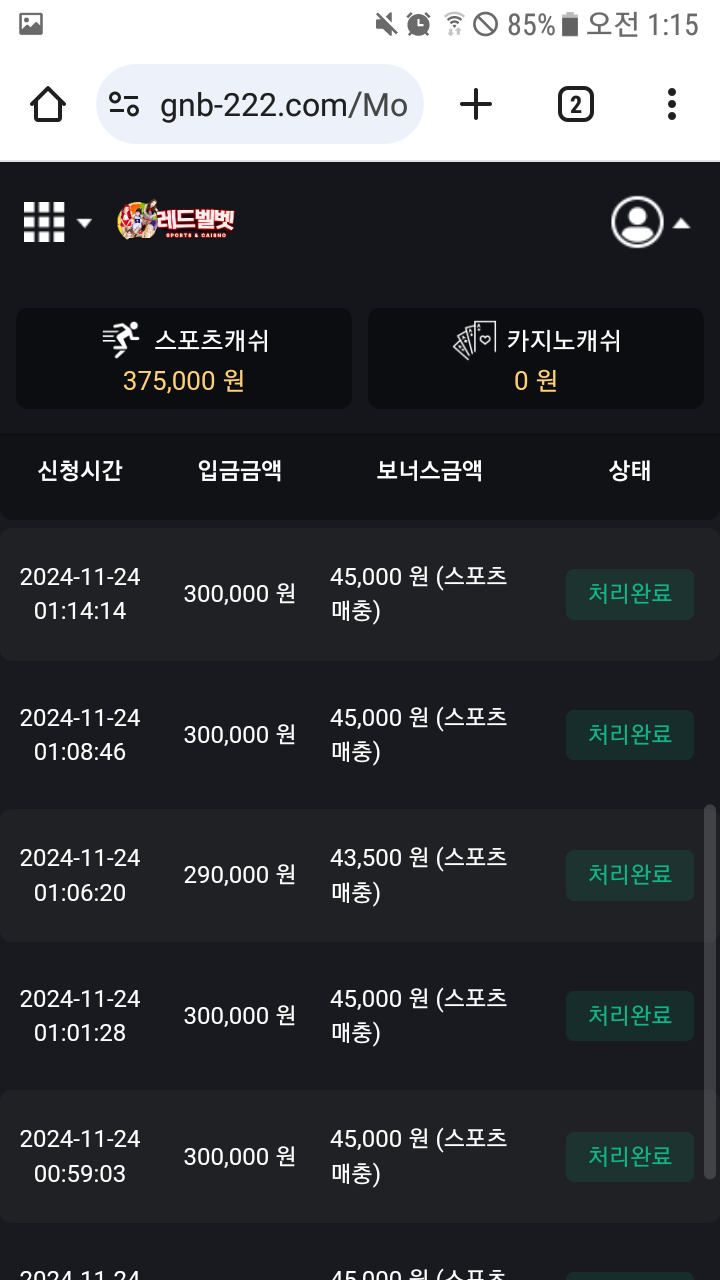
Task: Expand the site grid menu
Action: tap(56, 222)
